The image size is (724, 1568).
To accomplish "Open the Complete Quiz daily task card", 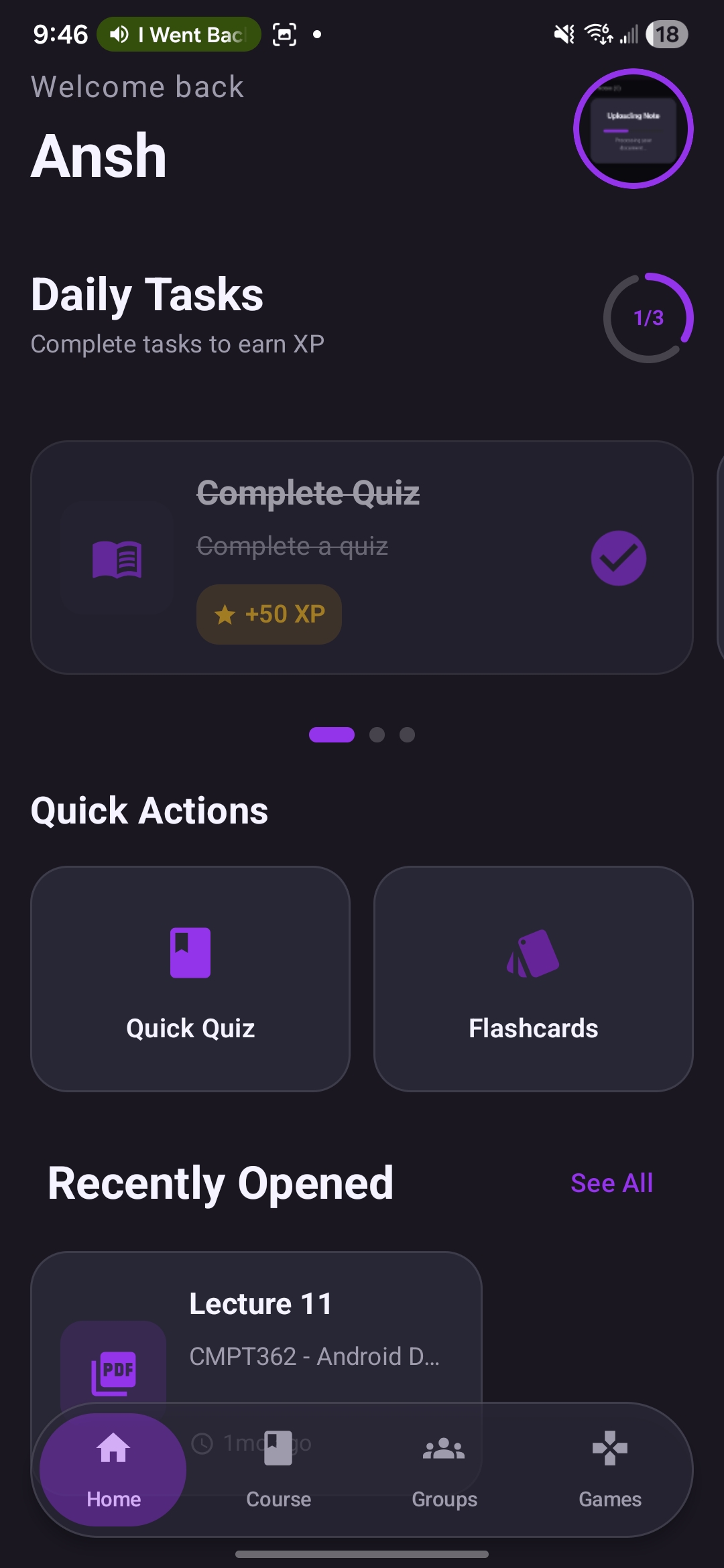I will pyautogui.click(x=362, y=558).
